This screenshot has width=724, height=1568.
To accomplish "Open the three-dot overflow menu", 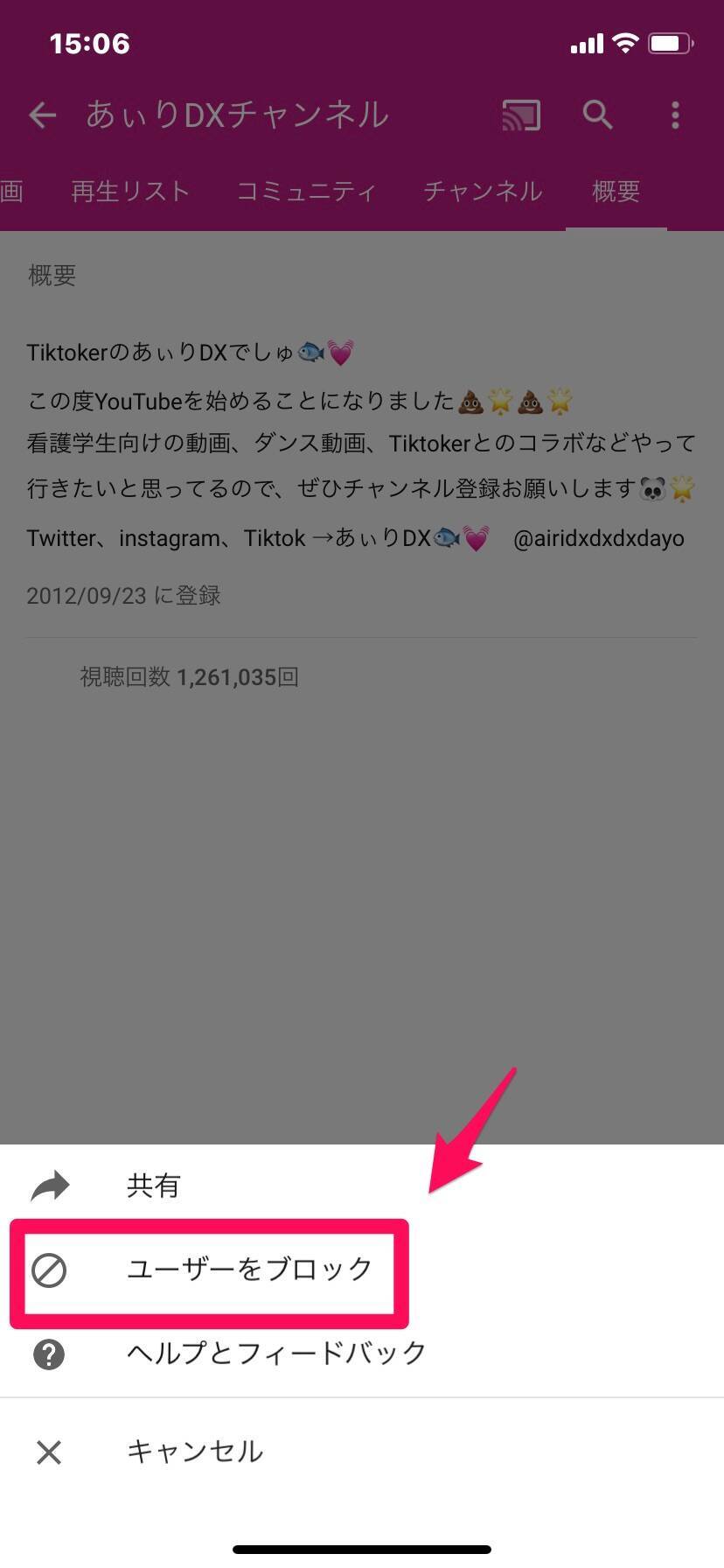I will (675, 115).
